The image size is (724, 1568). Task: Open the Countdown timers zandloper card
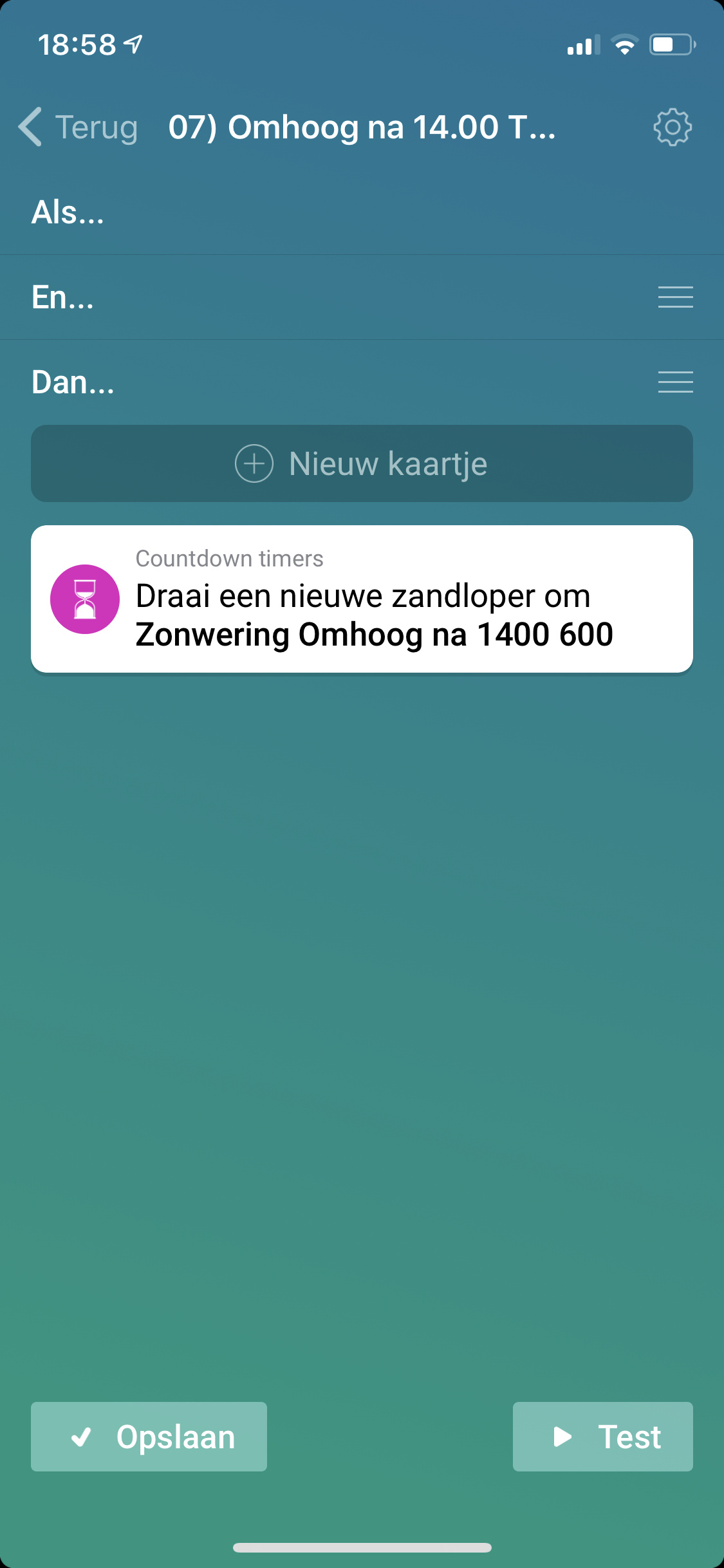point(362,599)
